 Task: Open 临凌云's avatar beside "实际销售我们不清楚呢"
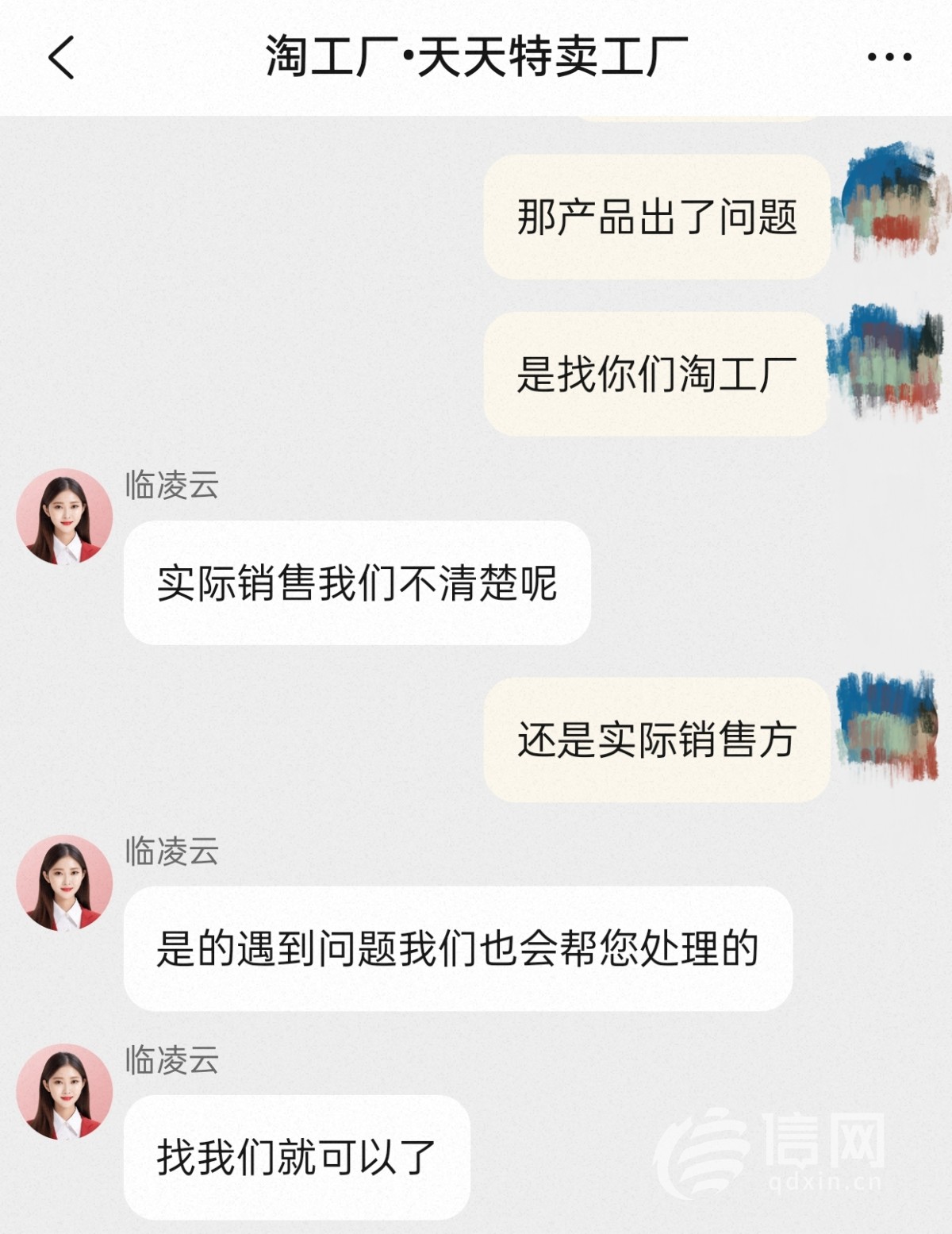(x=64, y=517)
